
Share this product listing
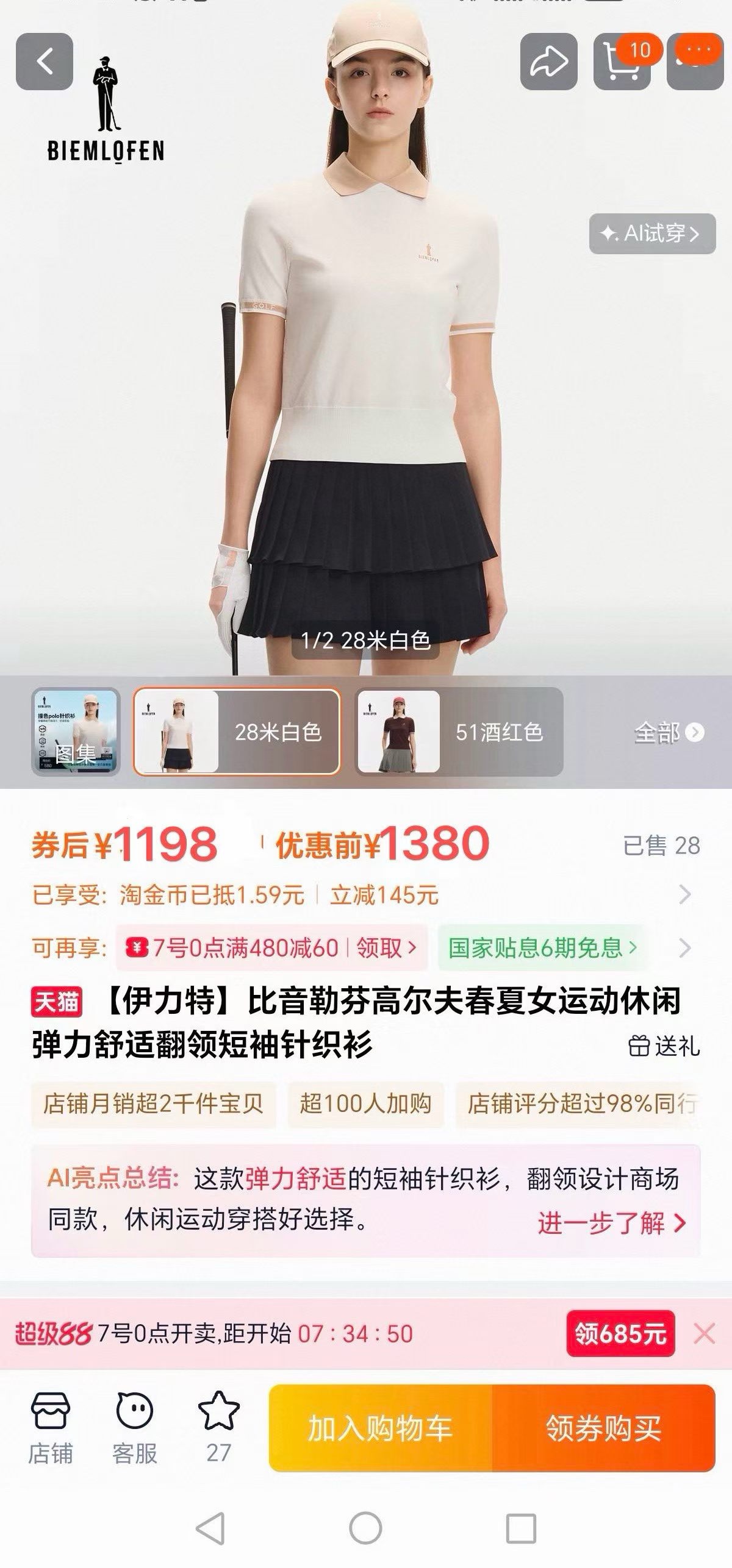548,62
